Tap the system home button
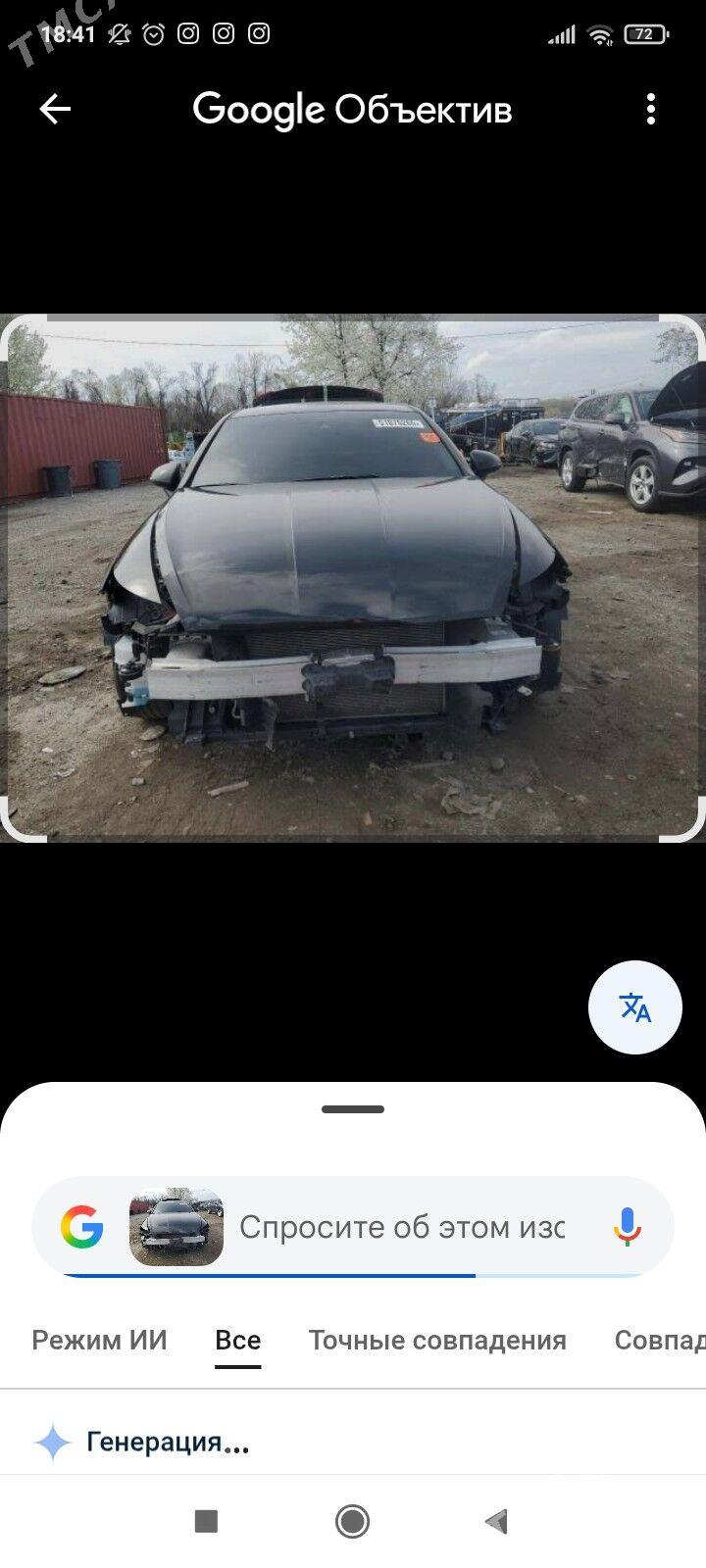This screenshot has height=1568, width=706. point(352,1521)
